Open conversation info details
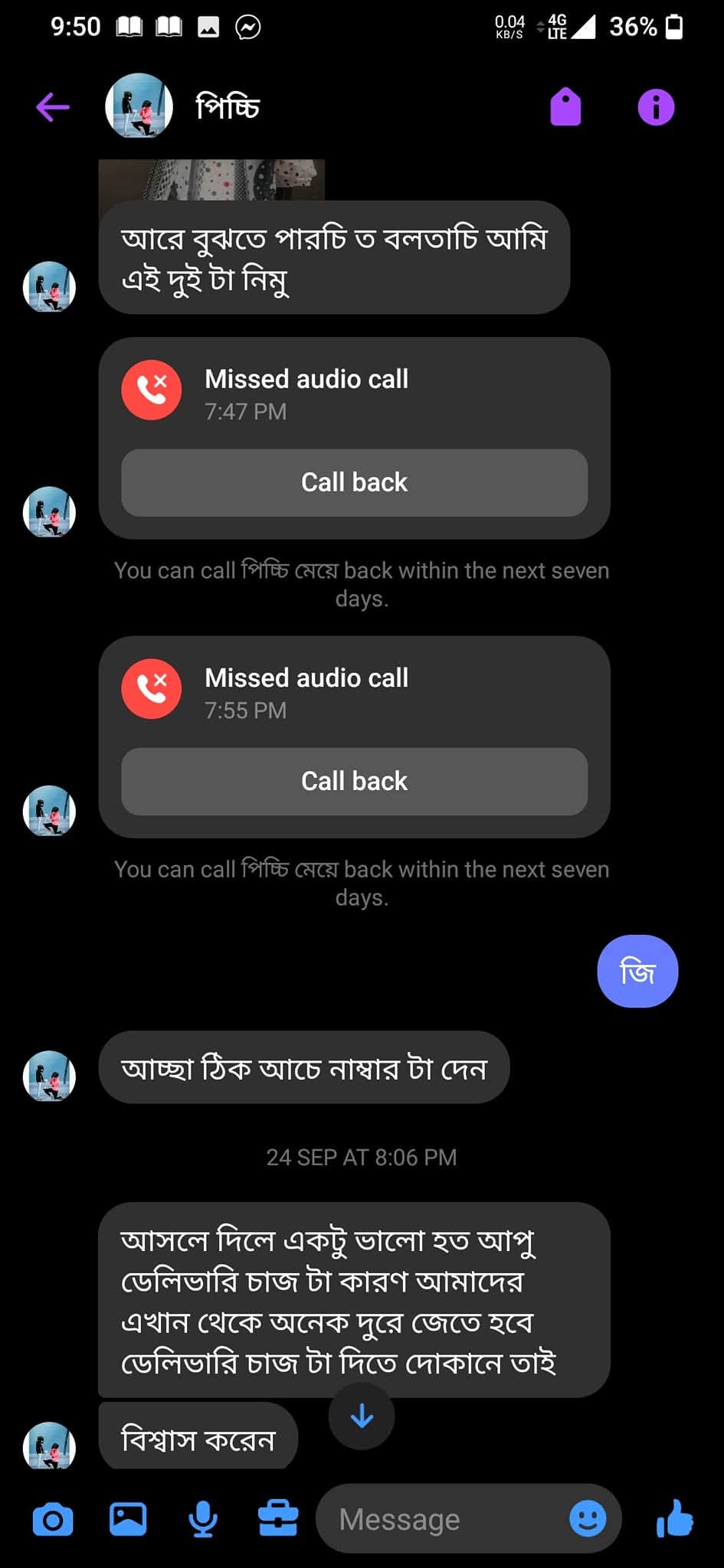724x1568 pixels. 656,107
